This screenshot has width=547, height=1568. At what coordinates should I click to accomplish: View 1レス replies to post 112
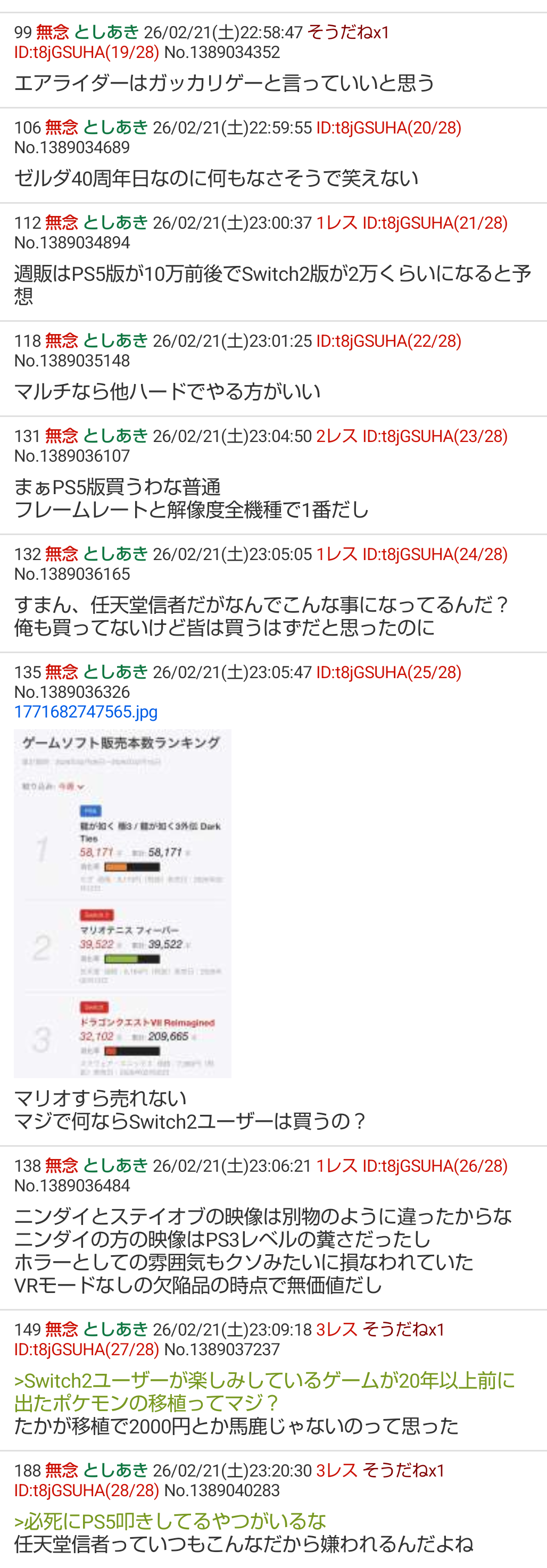point(336,223)
